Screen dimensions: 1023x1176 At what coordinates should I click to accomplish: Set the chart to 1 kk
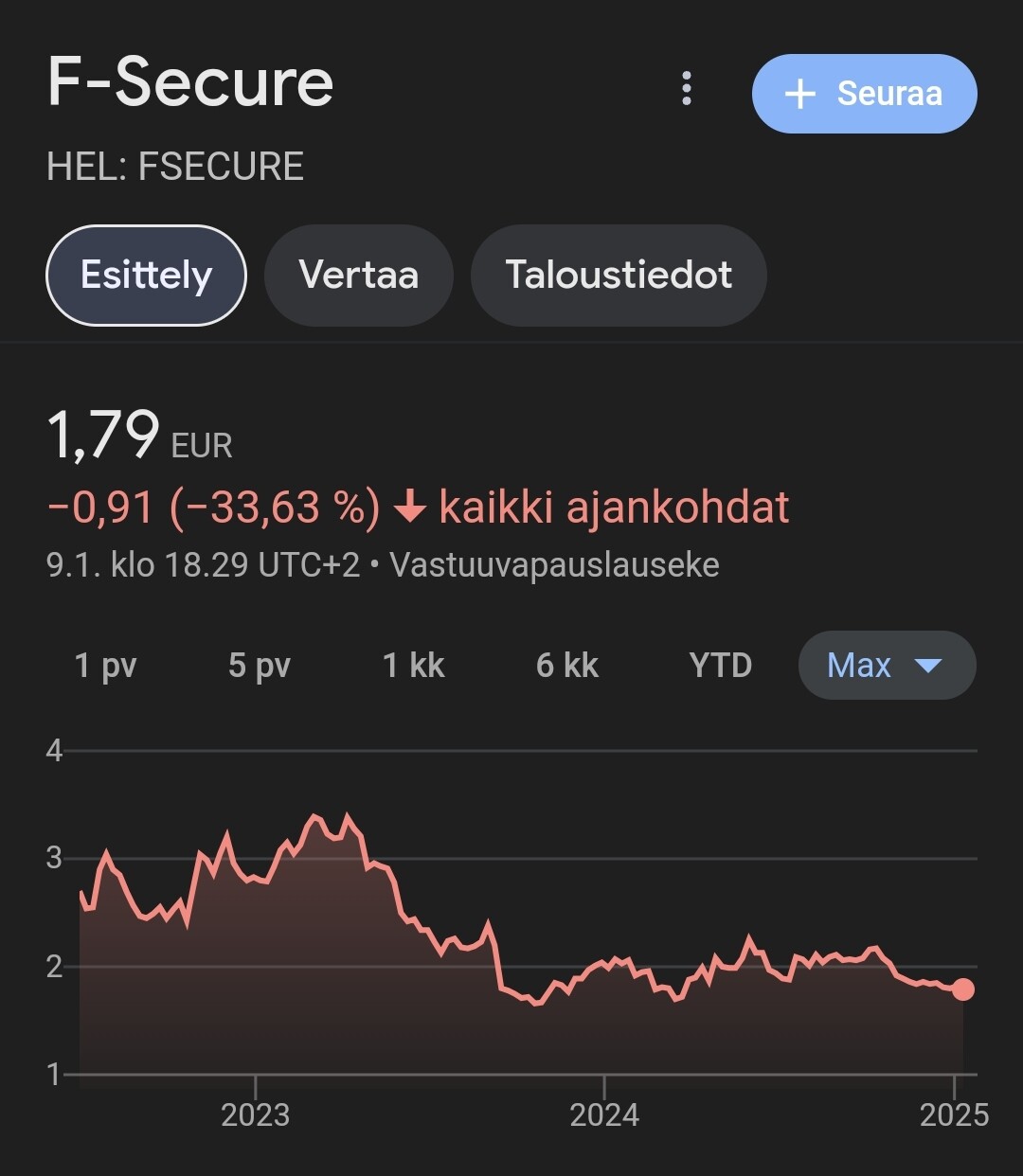click(x=413, y=666)
